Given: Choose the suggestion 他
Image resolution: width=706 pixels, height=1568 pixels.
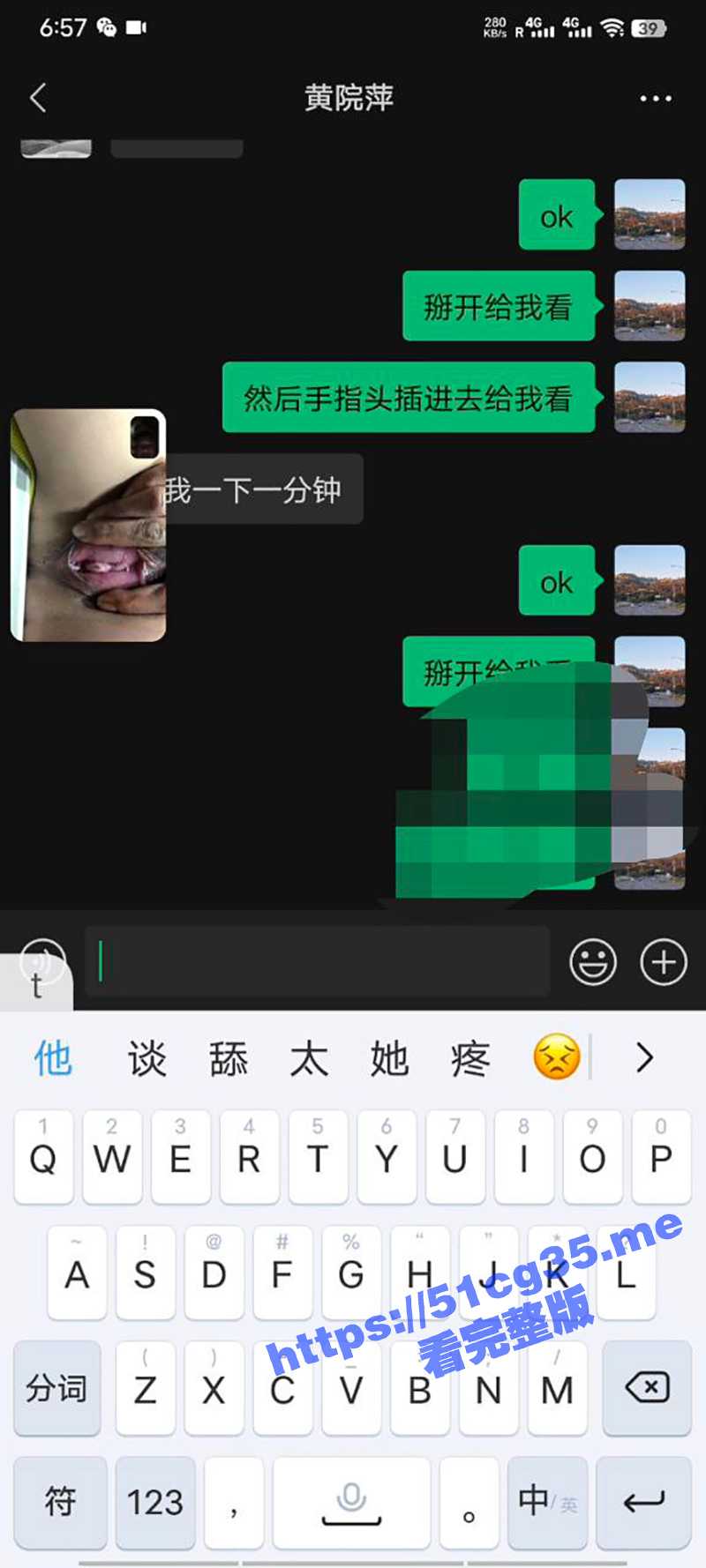Looking at the screenshot, I should click(x=53, y=1058).
